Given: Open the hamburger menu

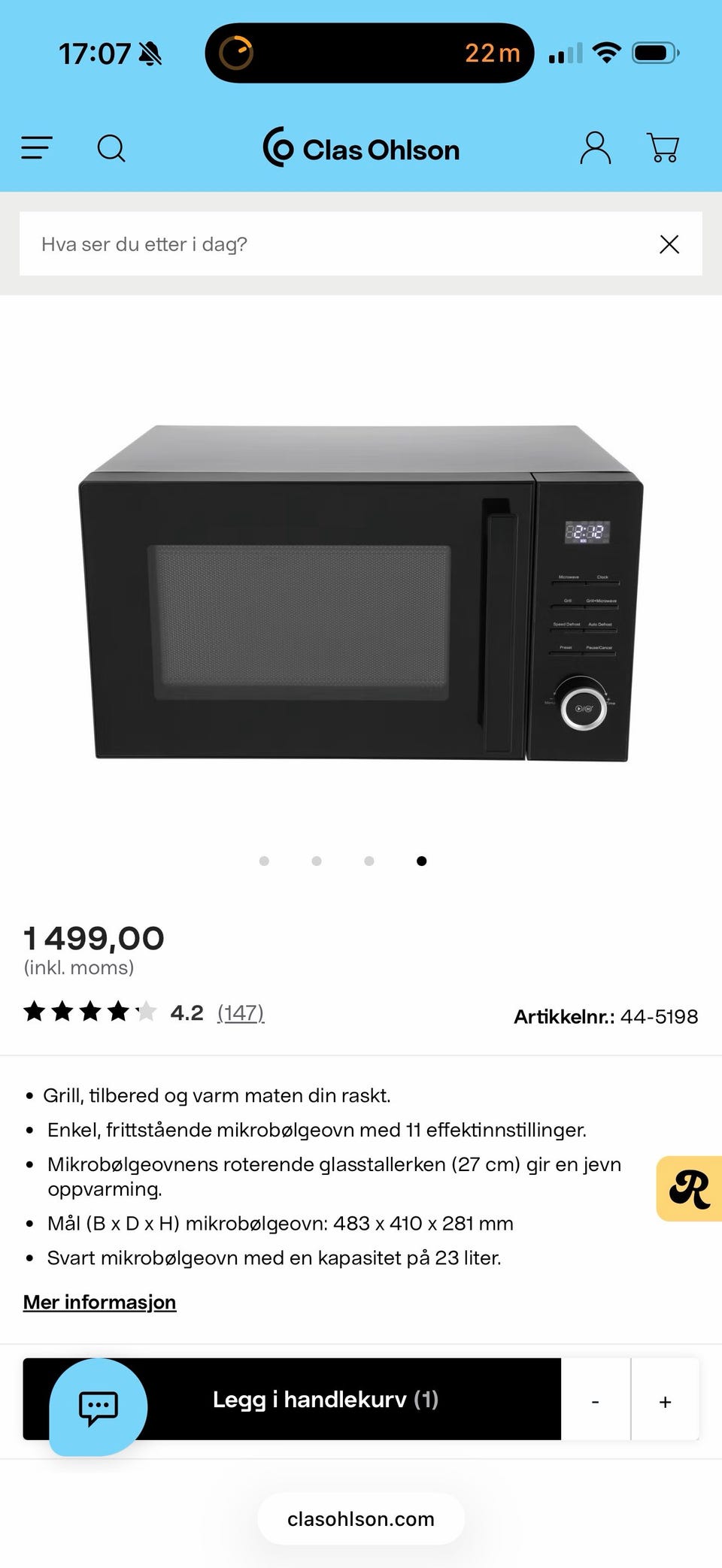Looking at the screenshot, I should tap(37, 148).
